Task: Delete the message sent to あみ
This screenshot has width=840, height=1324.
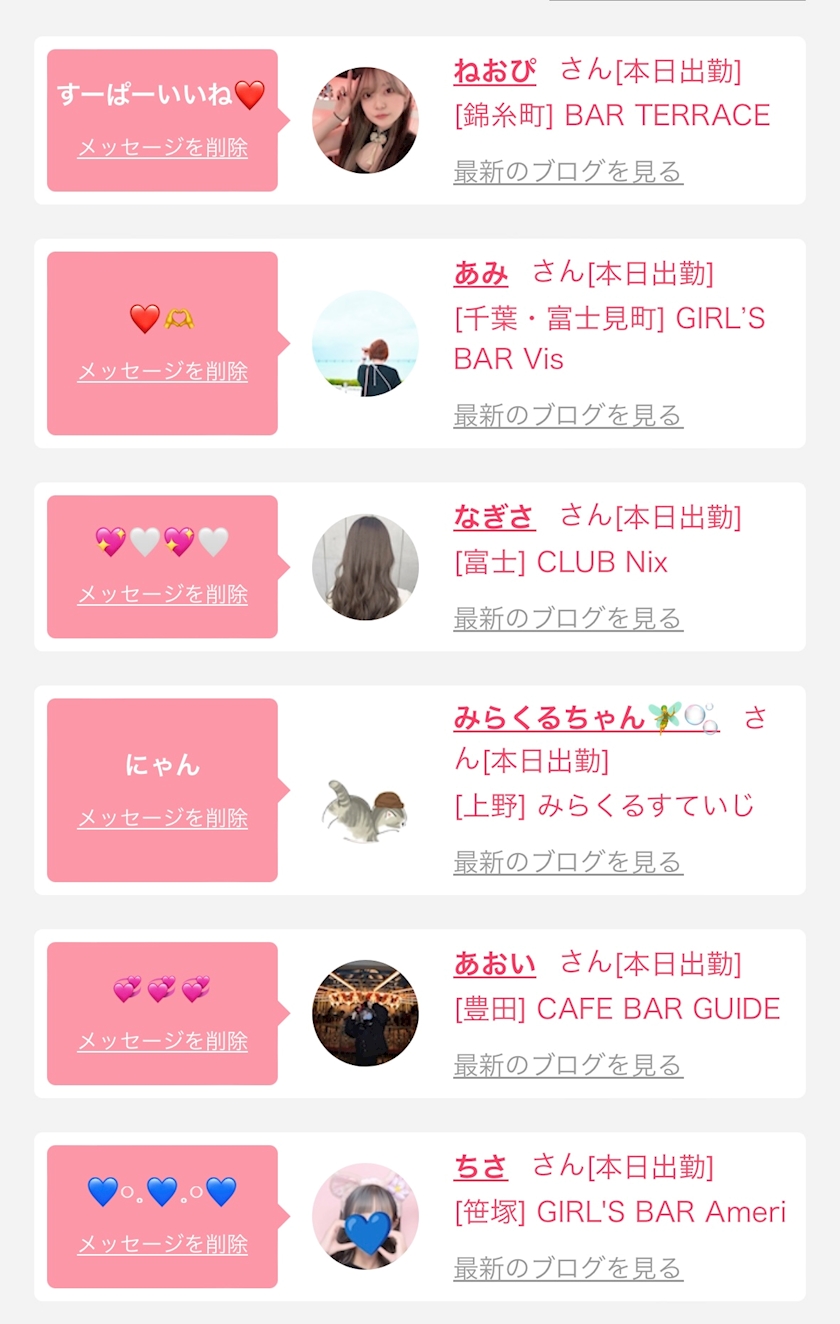Action: coord(162,372)
